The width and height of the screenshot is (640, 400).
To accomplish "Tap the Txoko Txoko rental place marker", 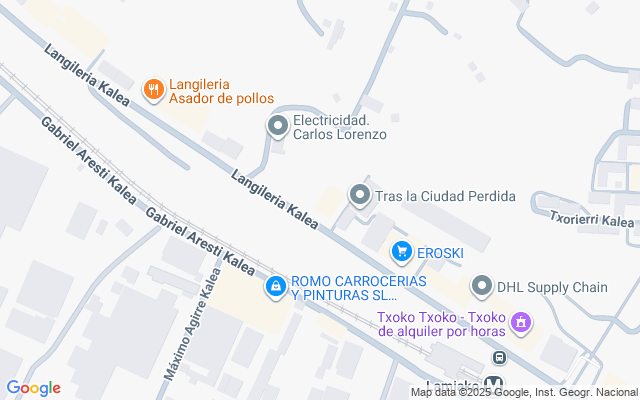I will pyautogui.click(x=520, y=323).
